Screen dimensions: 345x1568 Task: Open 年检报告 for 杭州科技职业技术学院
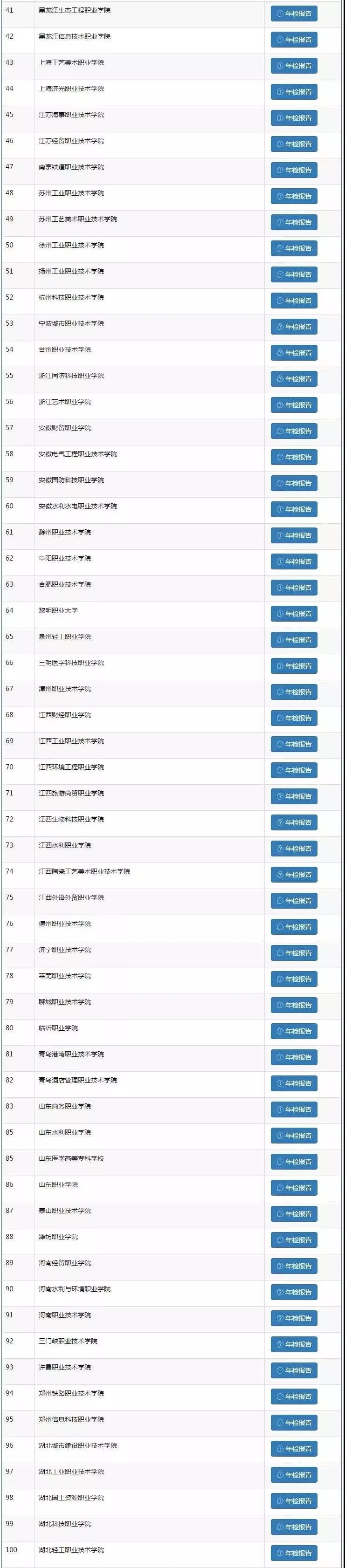tap(294, 301)
